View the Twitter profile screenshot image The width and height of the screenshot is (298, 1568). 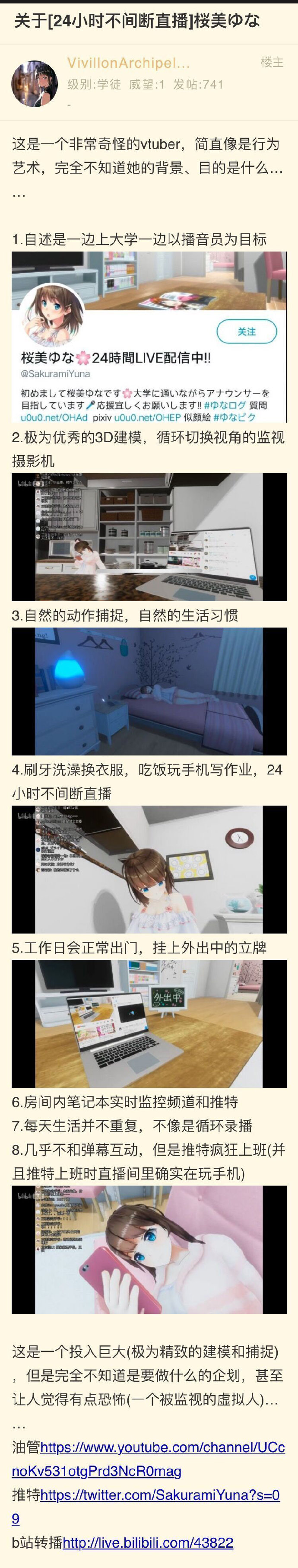149,337
